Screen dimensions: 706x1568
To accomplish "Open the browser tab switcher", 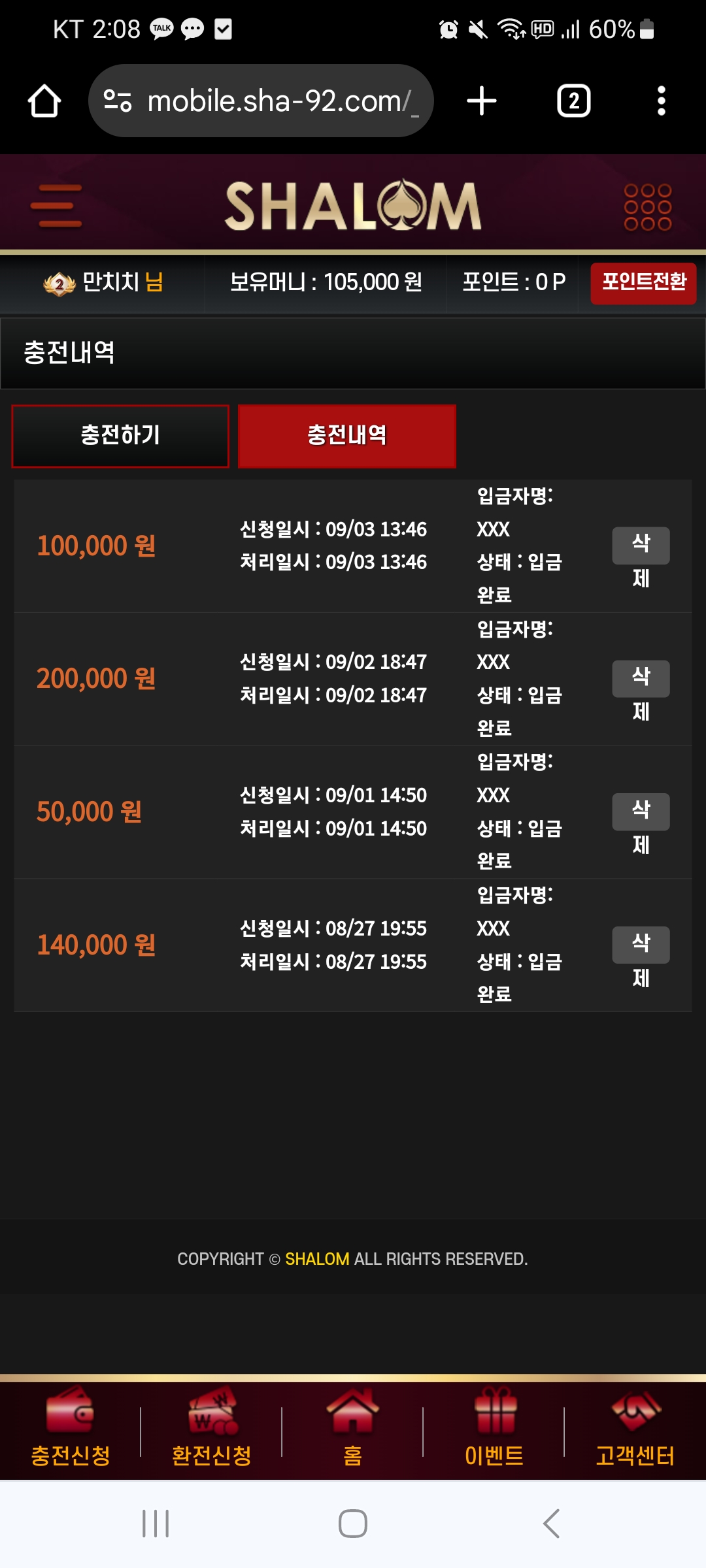I will pyautogui.click(x=573, y=101).
